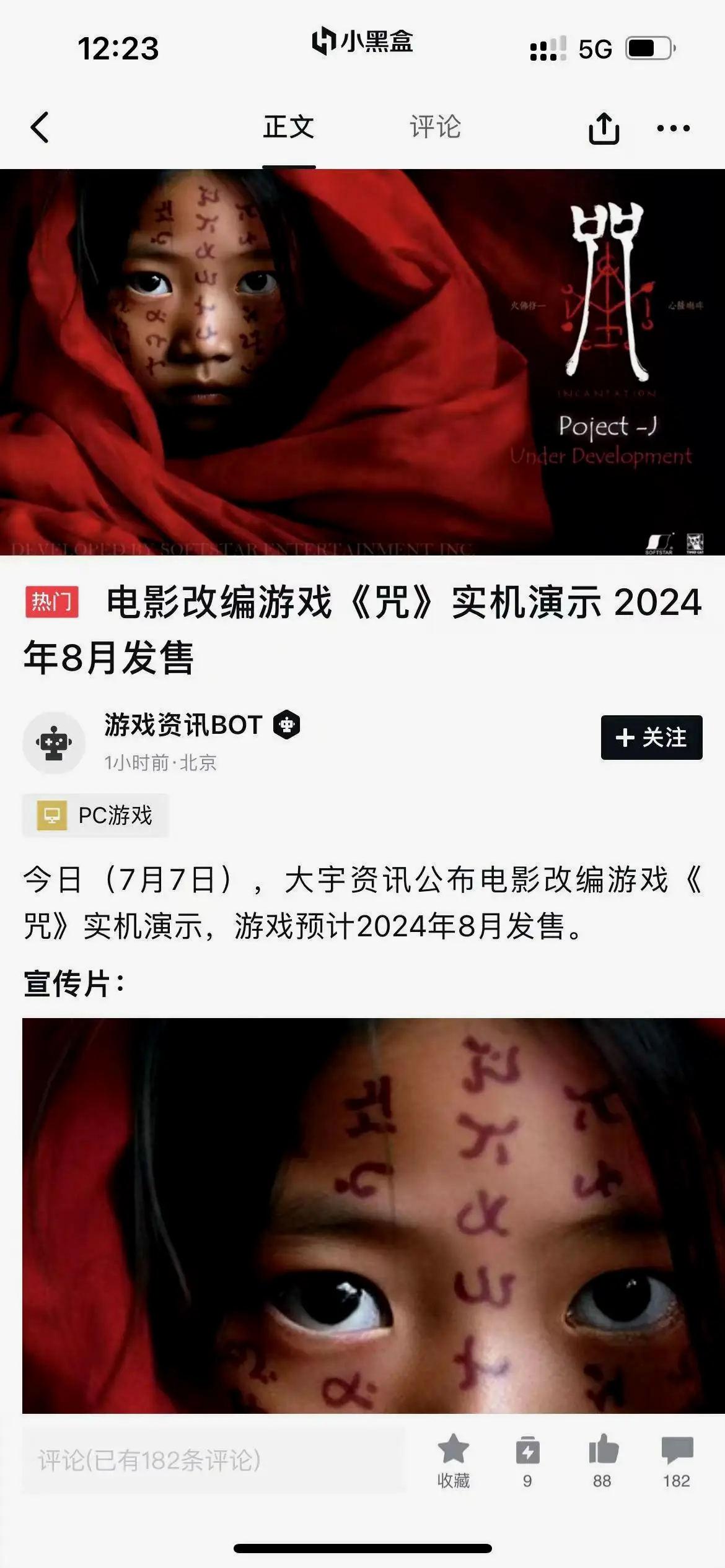Open the three-dot overflow menu
The image size is (725, 1568).
[674, 128]
